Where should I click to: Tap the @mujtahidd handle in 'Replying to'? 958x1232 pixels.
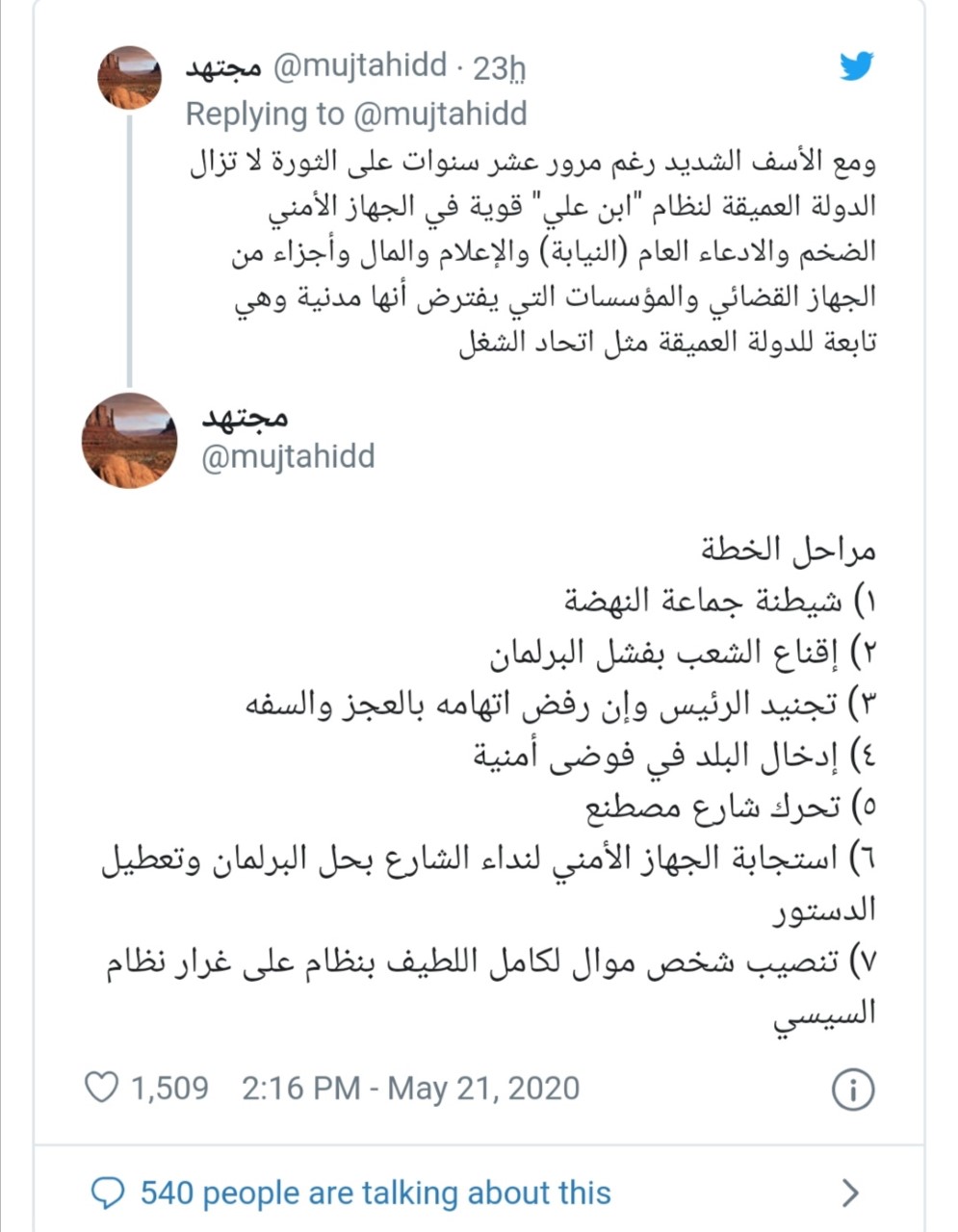point(440,114)
